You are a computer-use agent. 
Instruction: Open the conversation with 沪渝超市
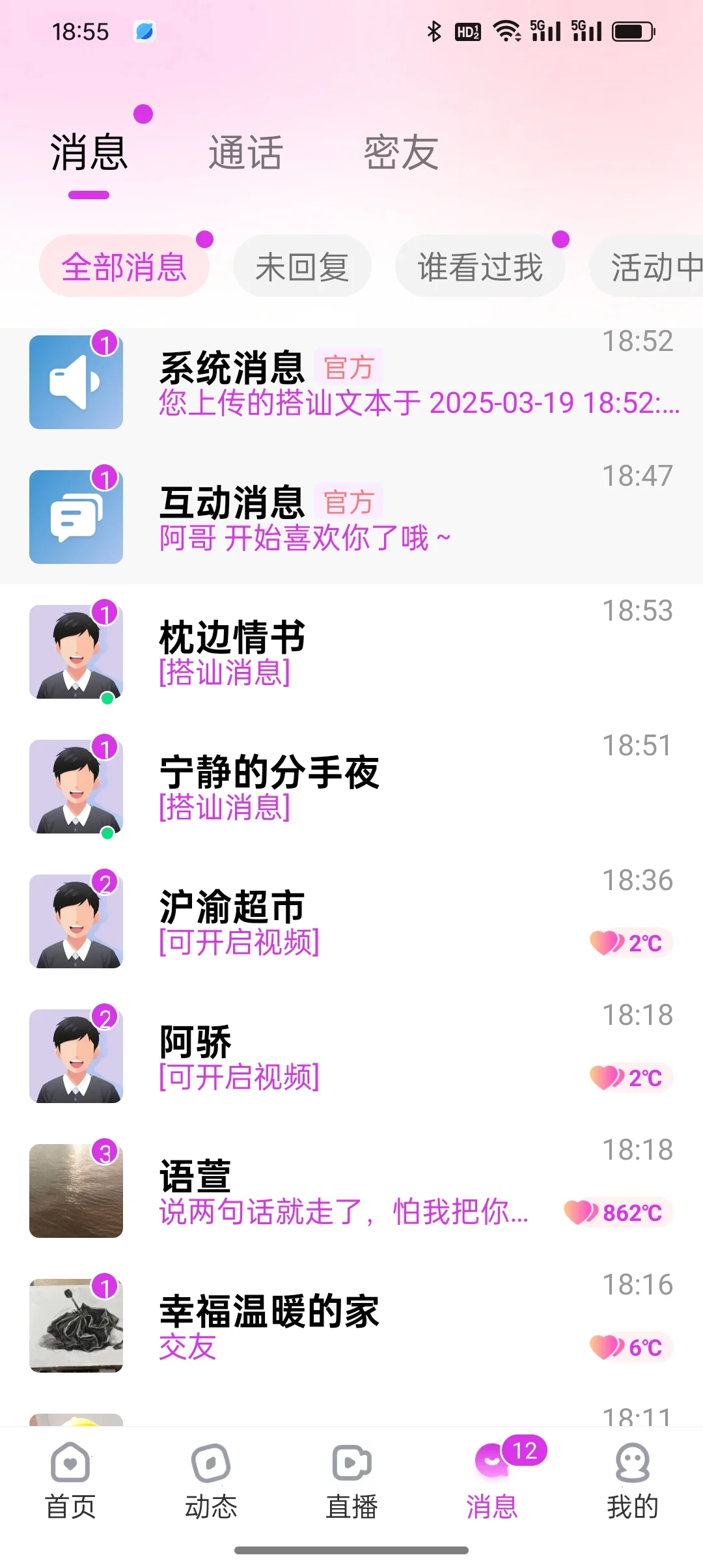pos(351,921)
